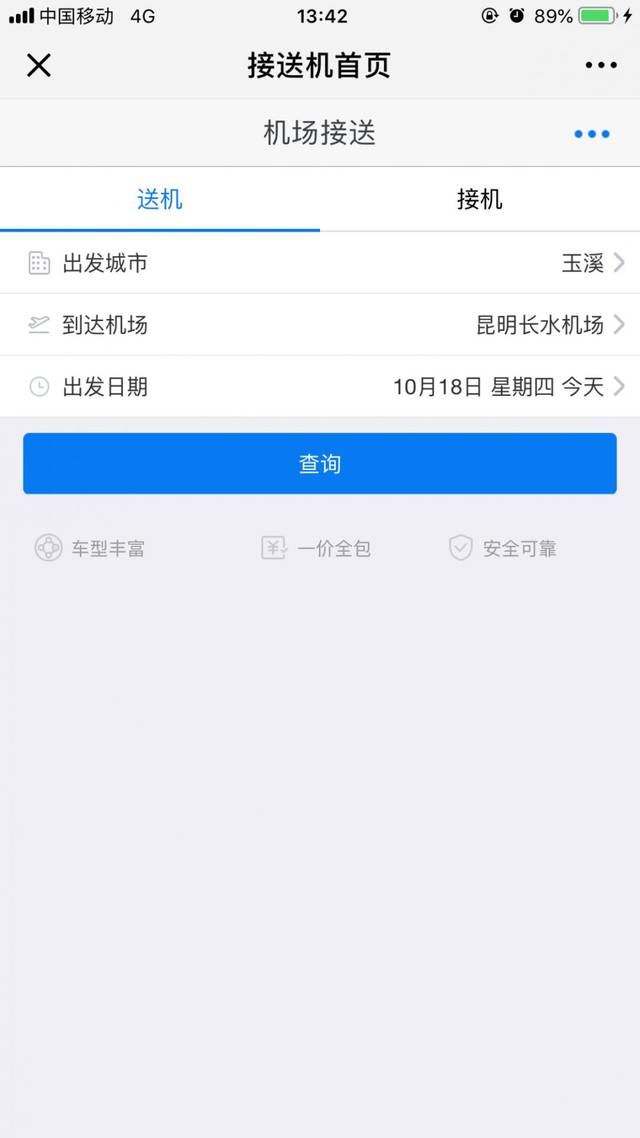The width and height of the screenshot is (640, 1138).
Task: Choose the 出发城市 departure city
Action: (x=320, y=263)
